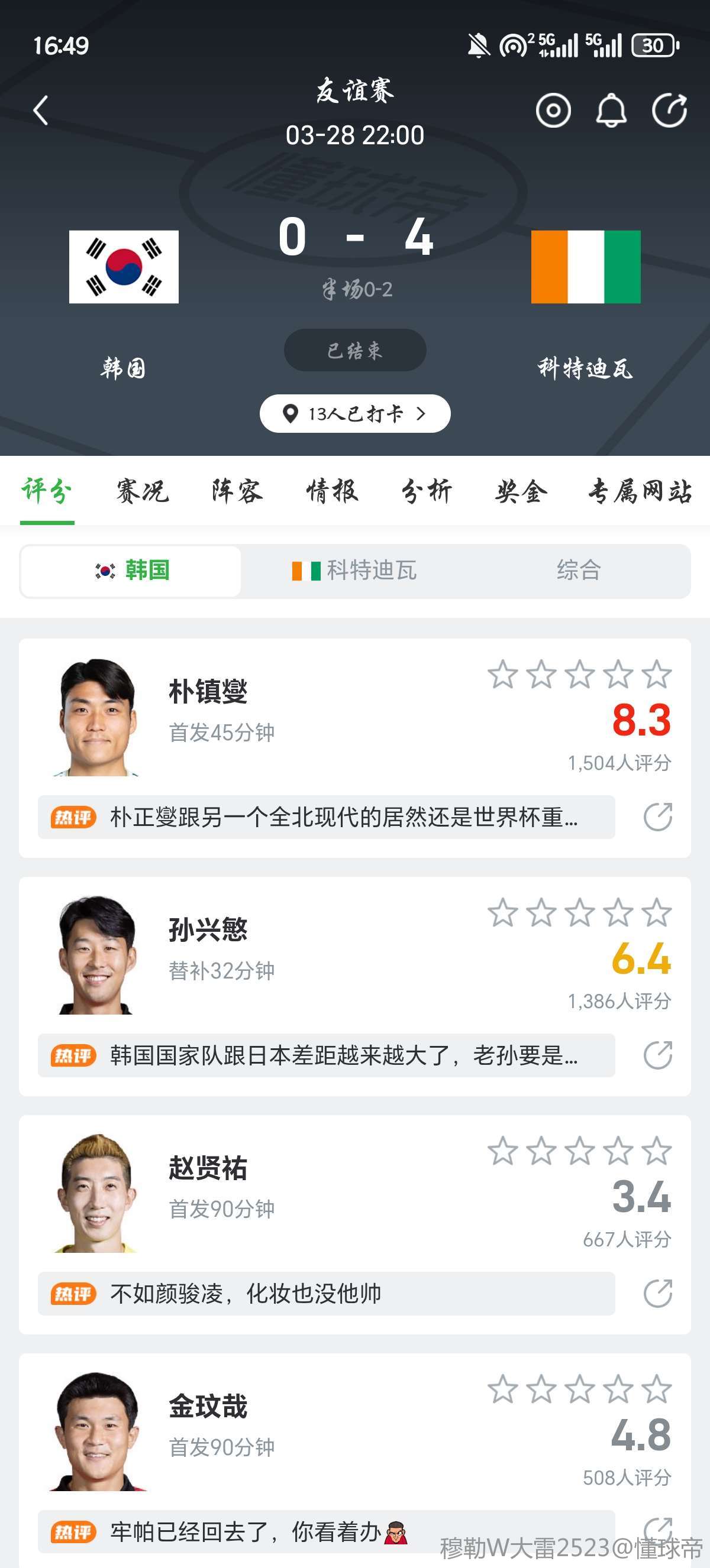Screen dimensions: 710x1568
Task: Switch to the 赛况 tab
Action: (143, 491)
